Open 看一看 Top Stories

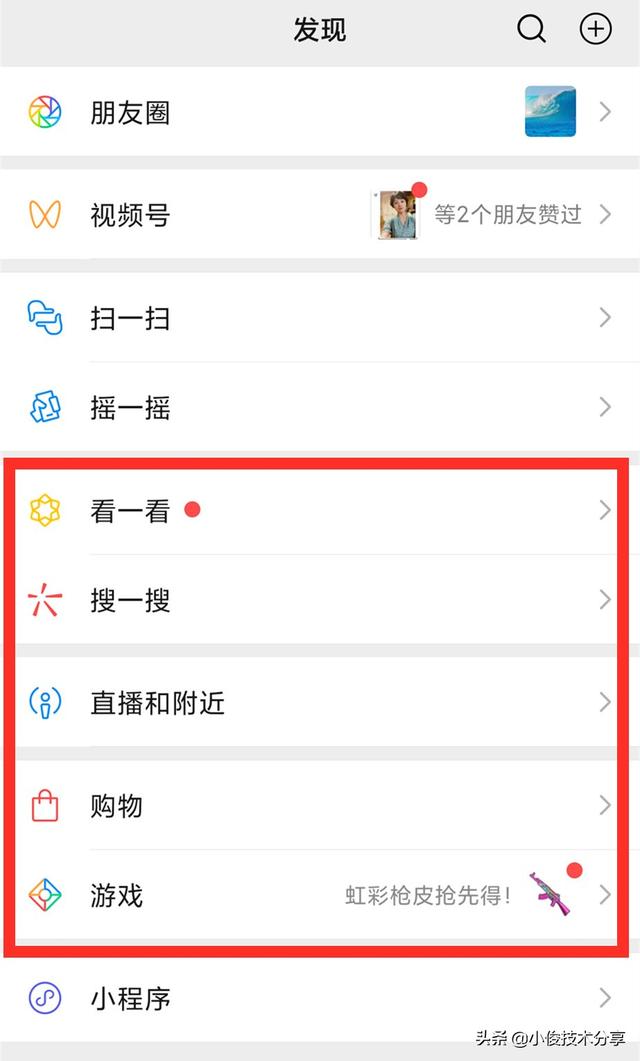coord(320,510)
